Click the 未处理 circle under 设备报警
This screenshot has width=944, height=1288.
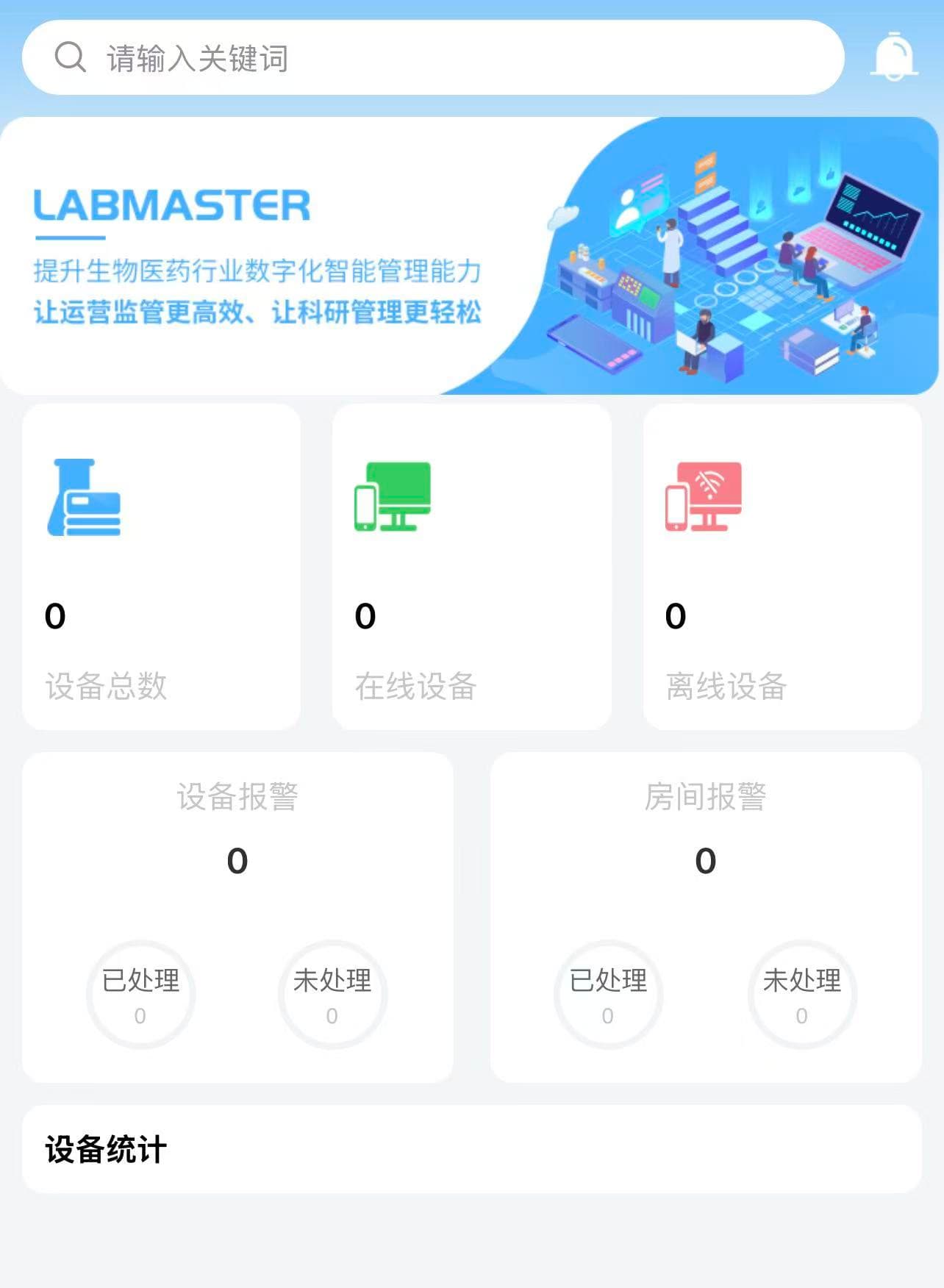coord(332,994)
